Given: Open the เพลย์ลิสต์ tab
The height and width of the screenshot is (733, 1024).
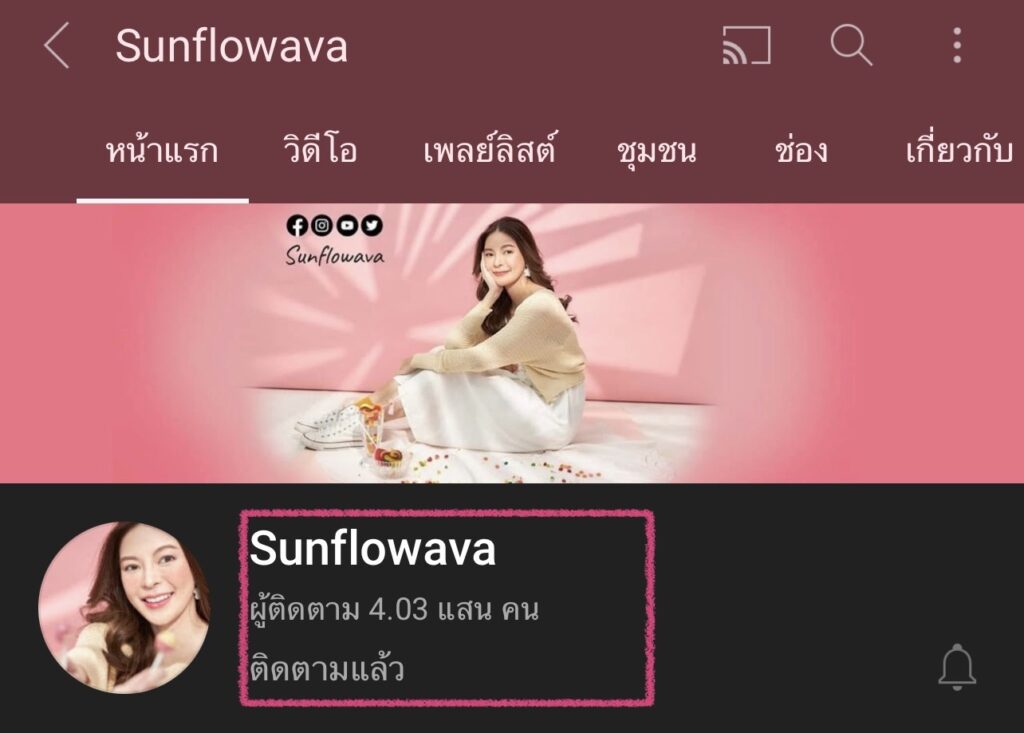Looking at the screenshot, I should [489, 152].
